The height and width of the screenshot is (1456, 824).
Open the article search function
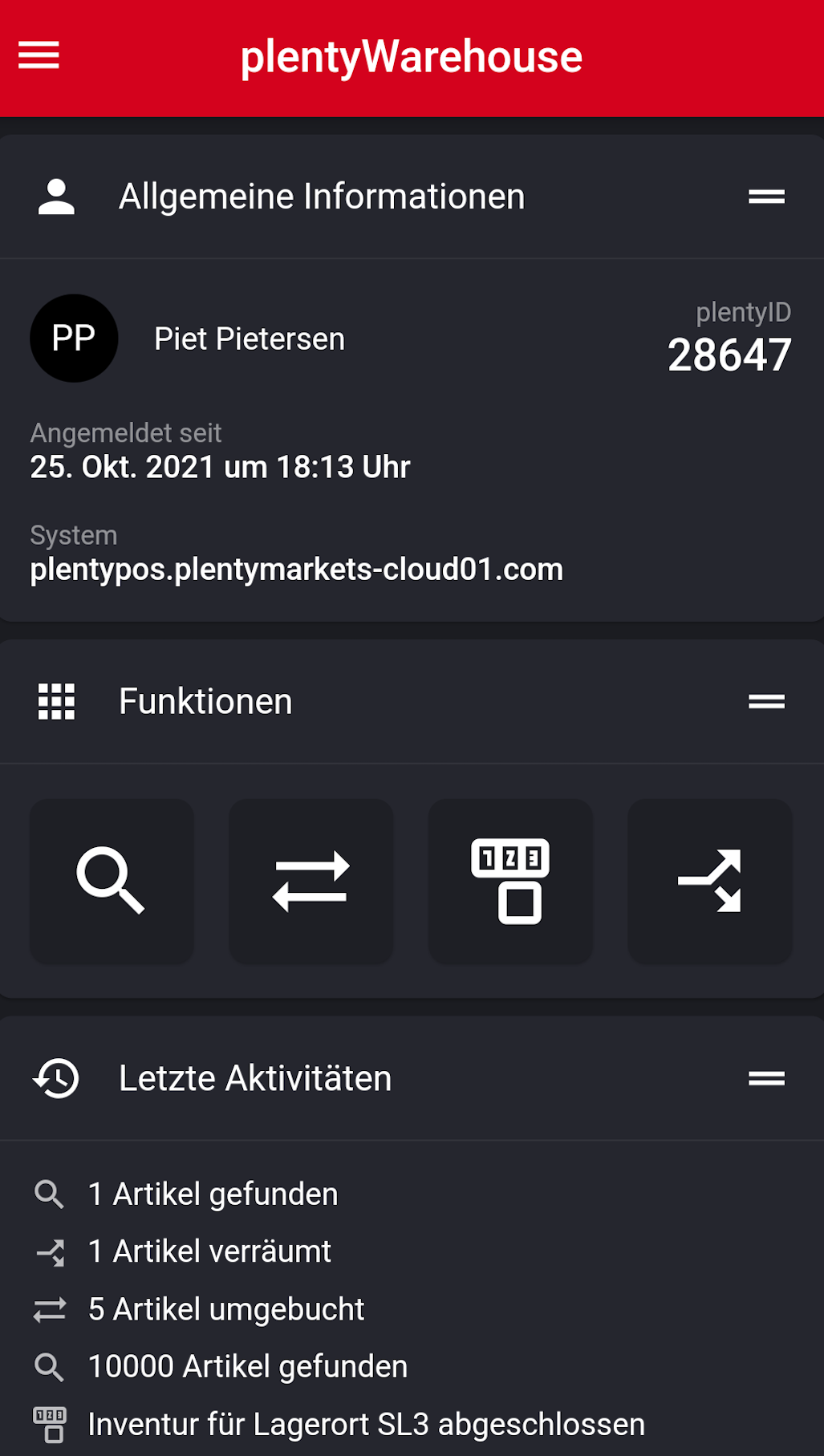112,881
